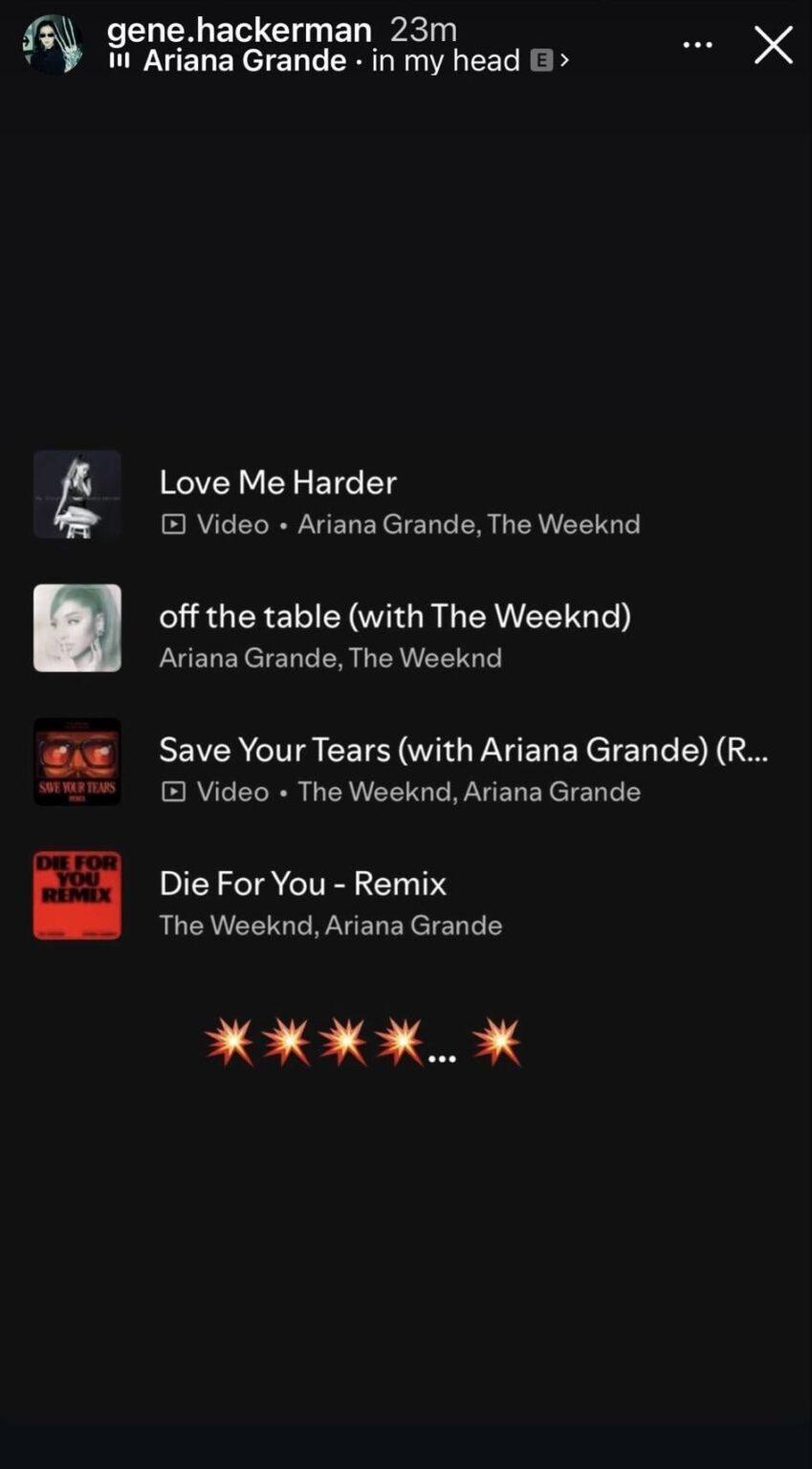The height and width of the screenshot is (1469, 812).
Task: Open story options via three-dot icon
Action: [697, 43]
